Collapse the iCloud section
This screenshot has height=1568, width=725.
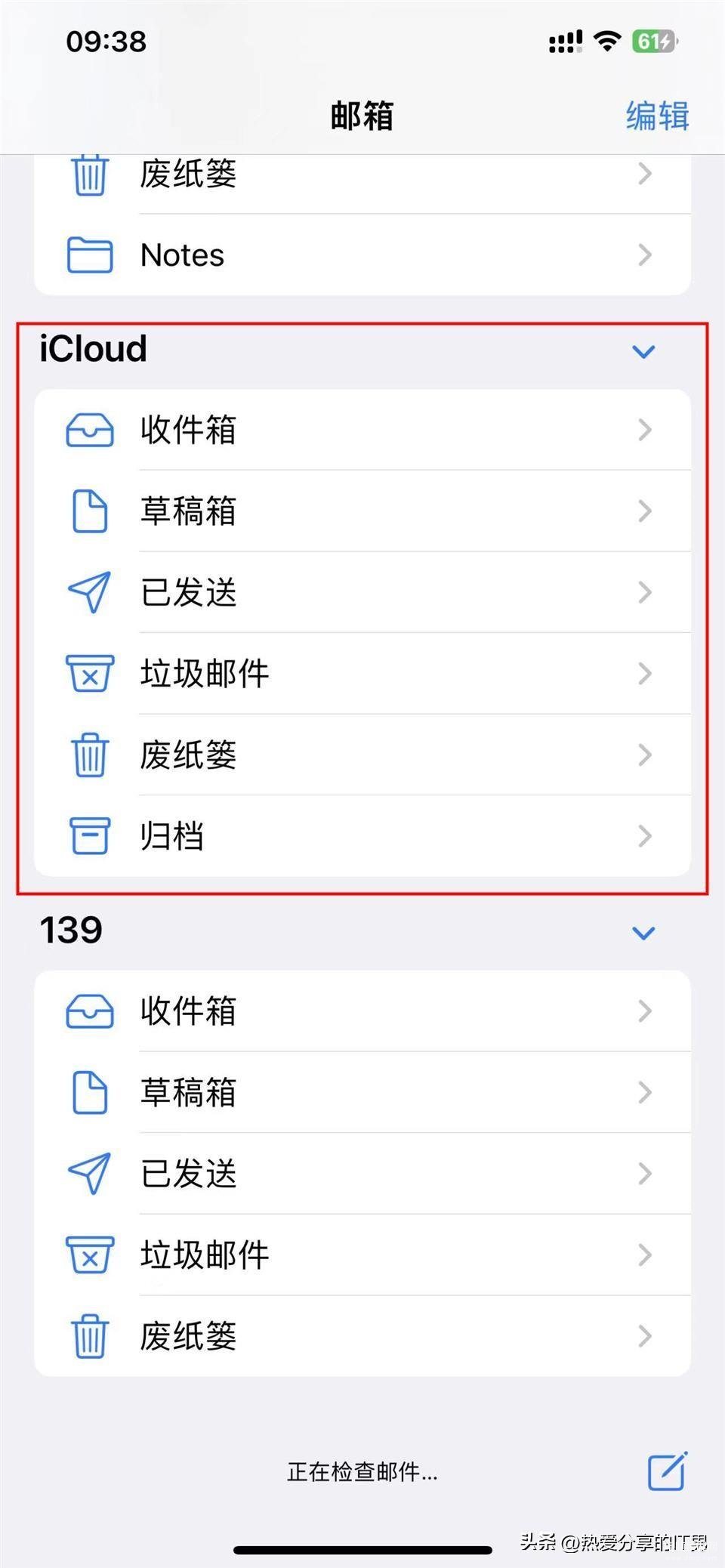(643, 351)
